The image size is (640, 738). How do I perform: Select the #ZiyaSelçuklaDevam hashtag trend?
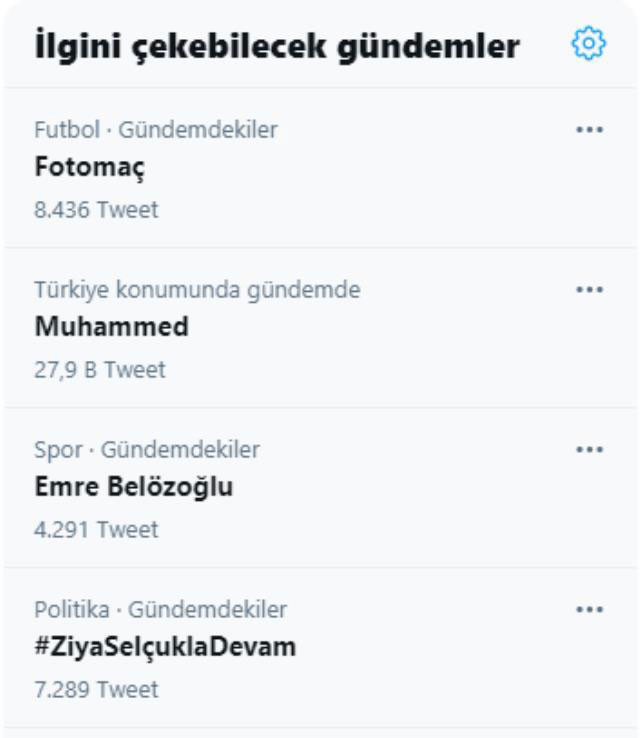point(165,648)
